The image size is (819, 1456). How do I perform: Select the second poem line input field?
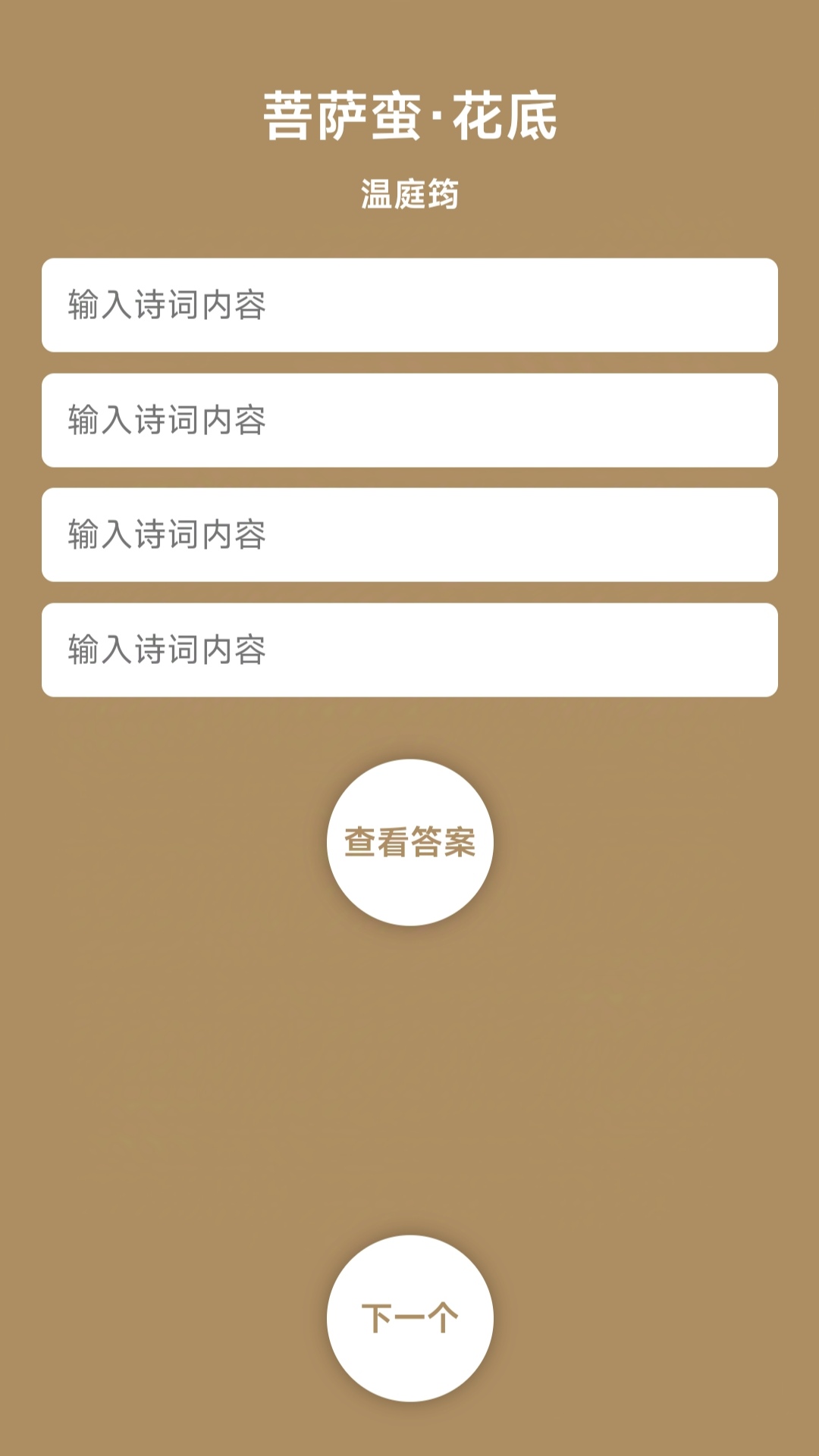(x=409, y=420)
